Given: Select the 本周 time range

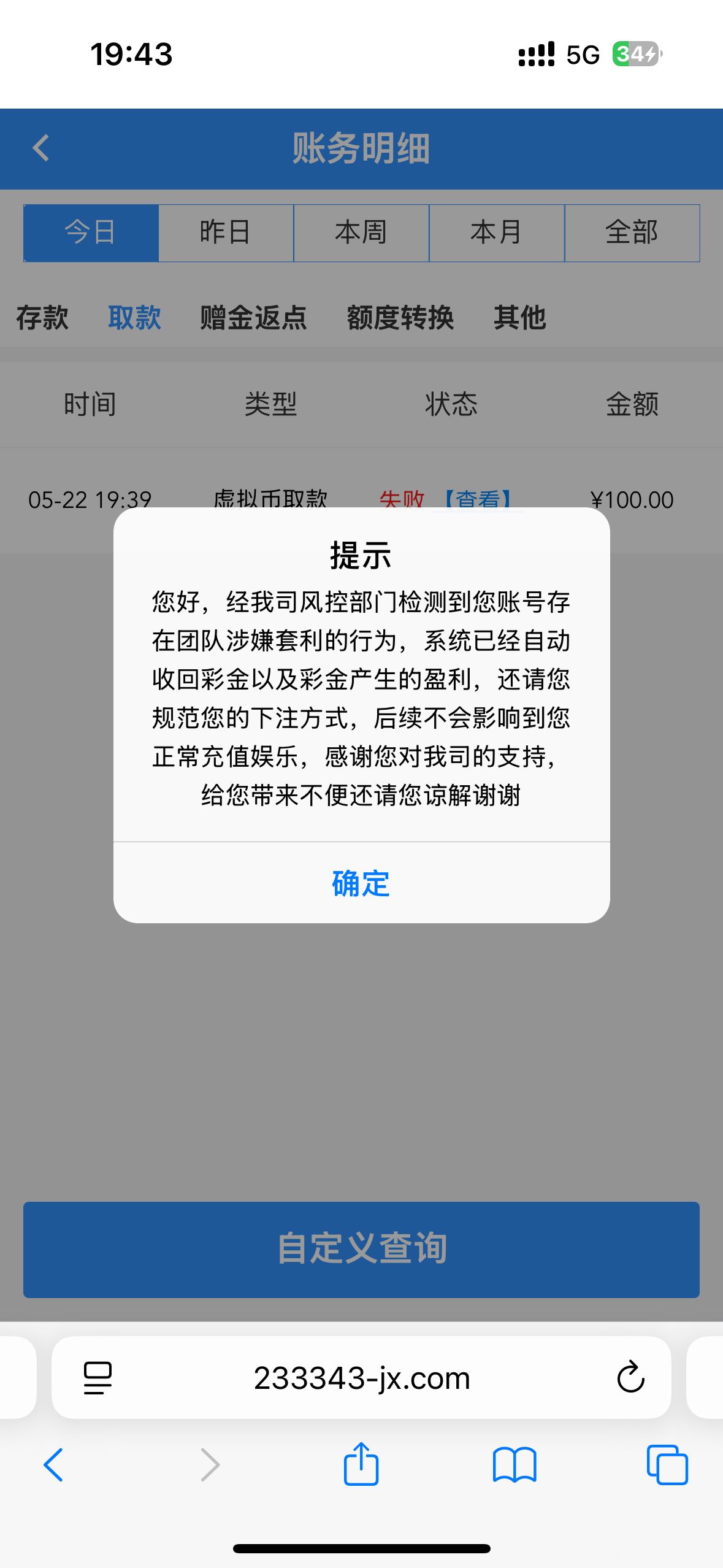Looking at the screenshot, I should point(361,233).
